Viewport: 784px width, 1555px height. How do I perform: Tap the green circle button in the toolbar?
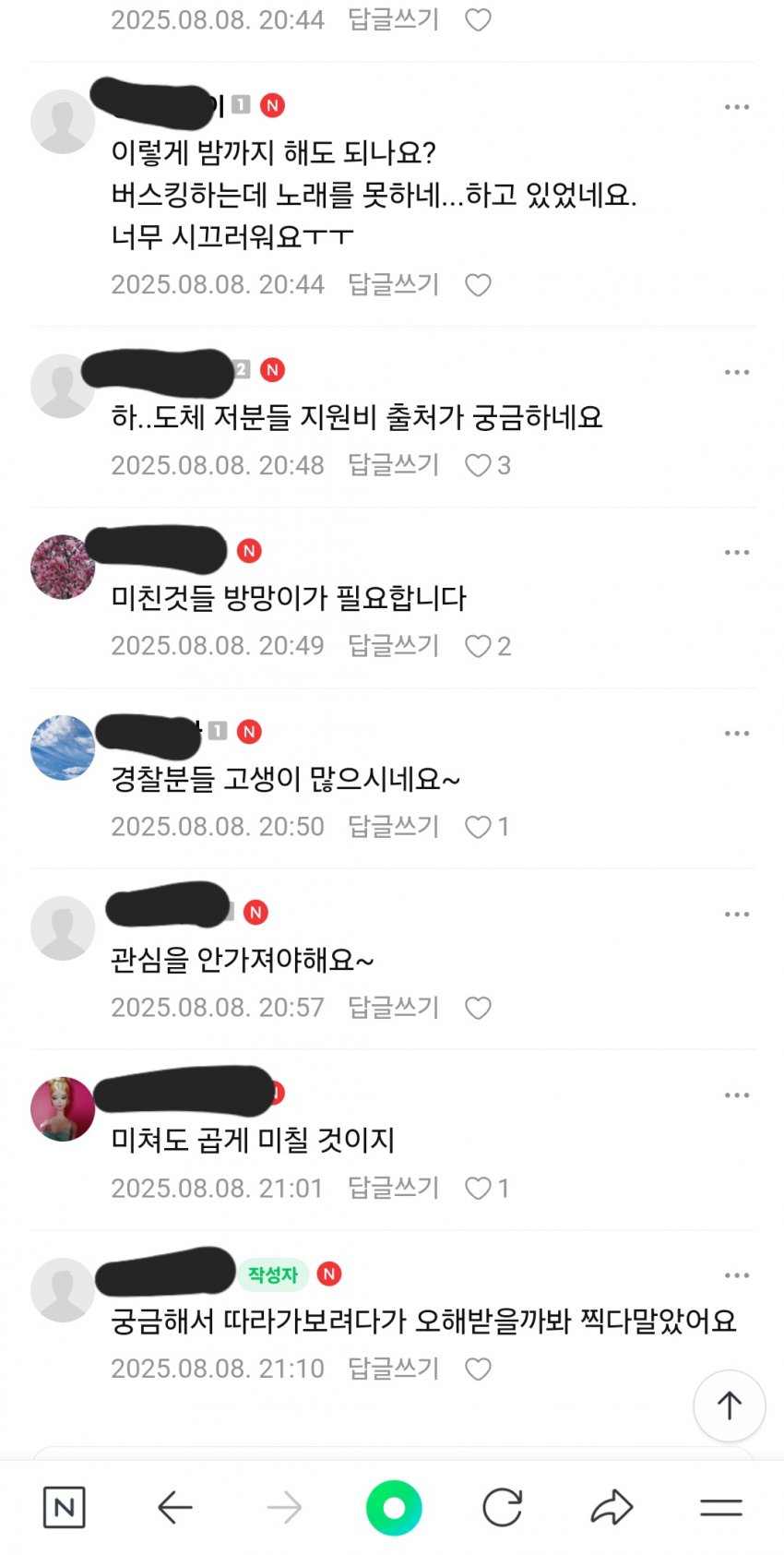point(394,1508)
